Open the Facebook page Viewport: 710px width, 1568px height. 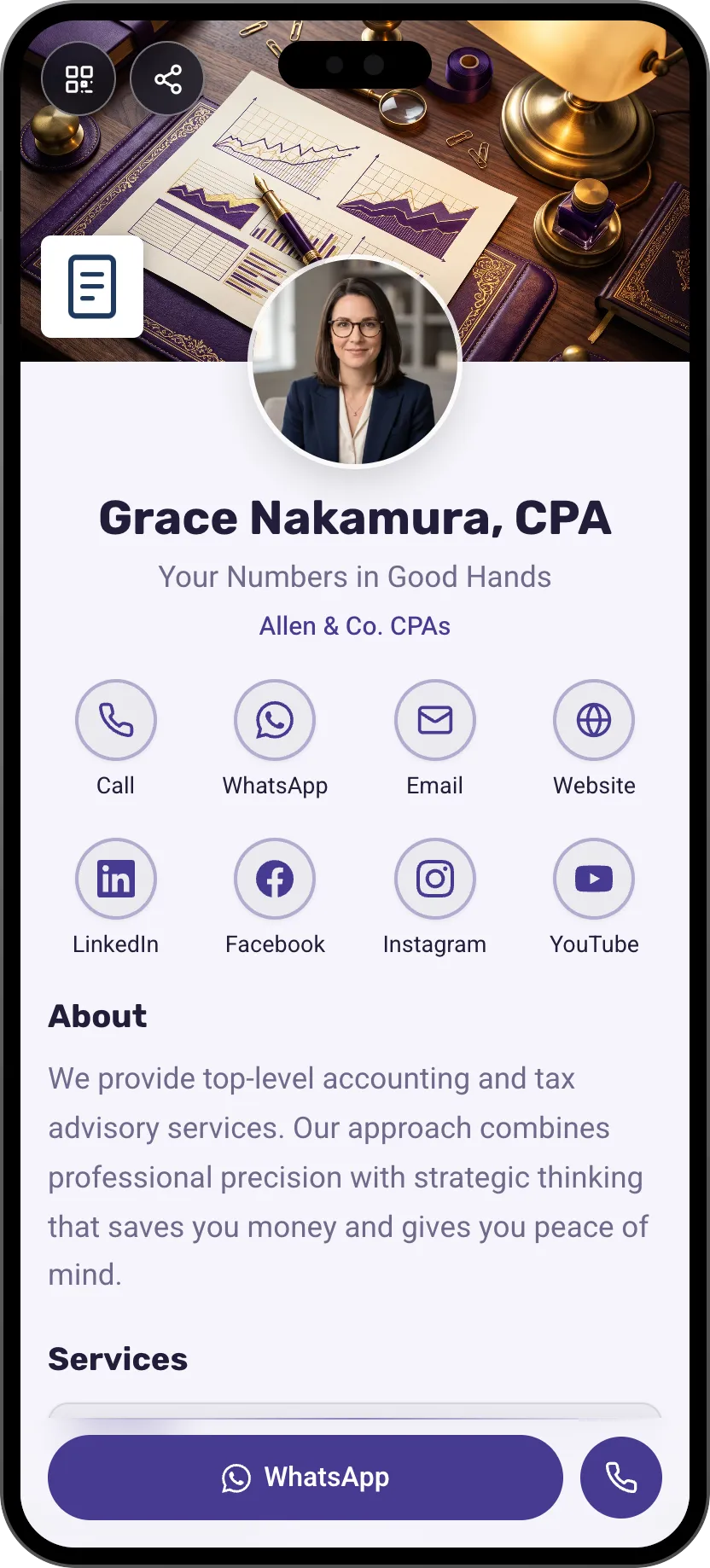pos(275,879)
